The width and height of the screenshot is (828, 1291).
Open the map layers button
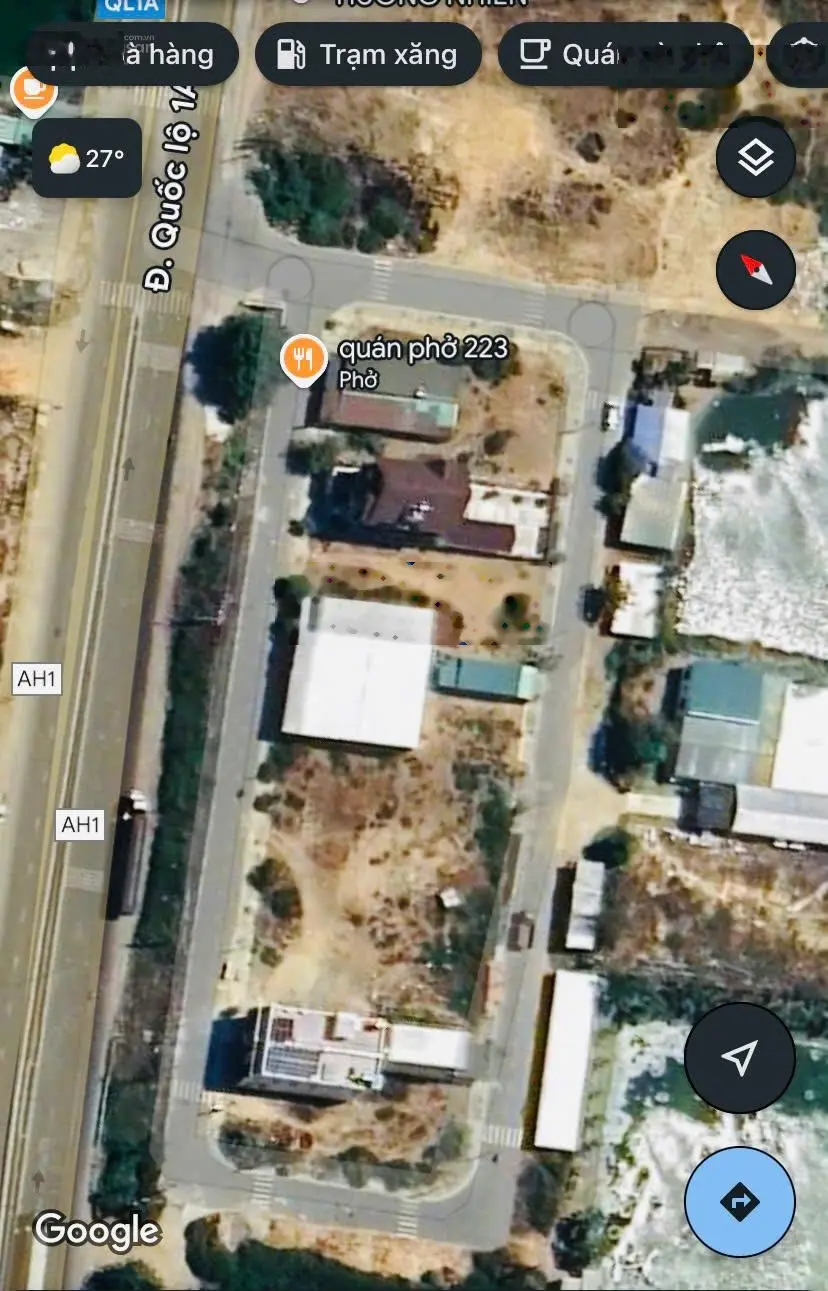point(755,157)
